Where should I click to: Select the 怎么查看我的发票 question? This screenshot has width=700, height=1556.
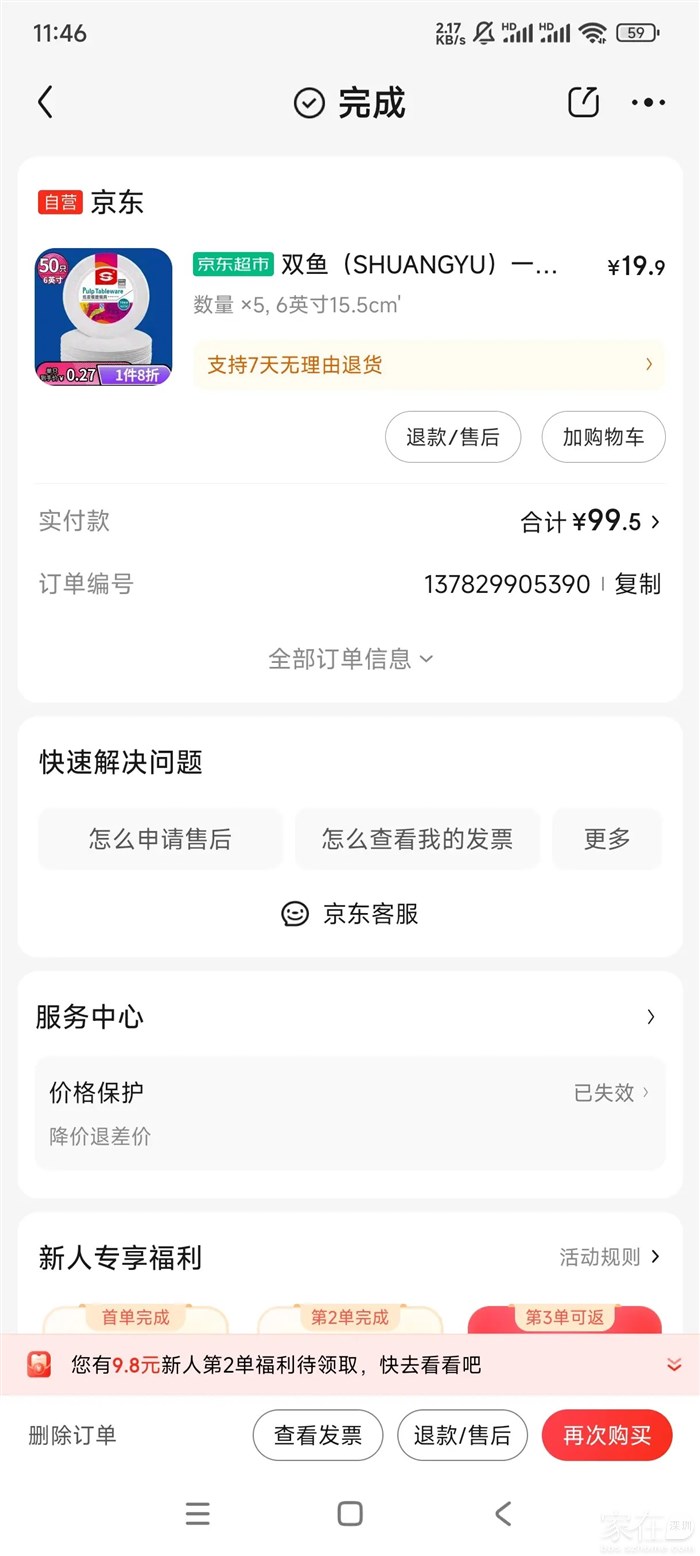point(417,839)
